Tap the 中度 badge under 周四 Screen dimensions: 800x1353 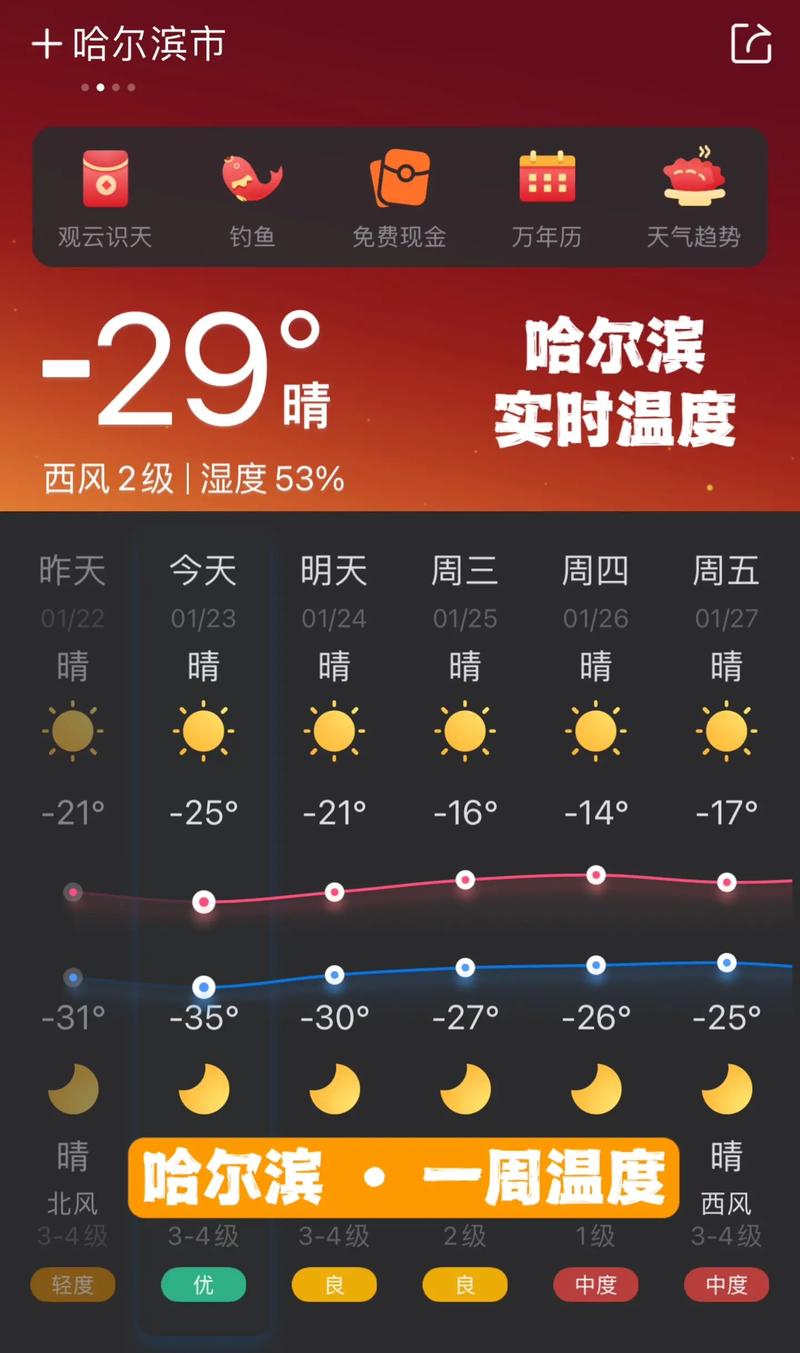tap(595, 1285)
